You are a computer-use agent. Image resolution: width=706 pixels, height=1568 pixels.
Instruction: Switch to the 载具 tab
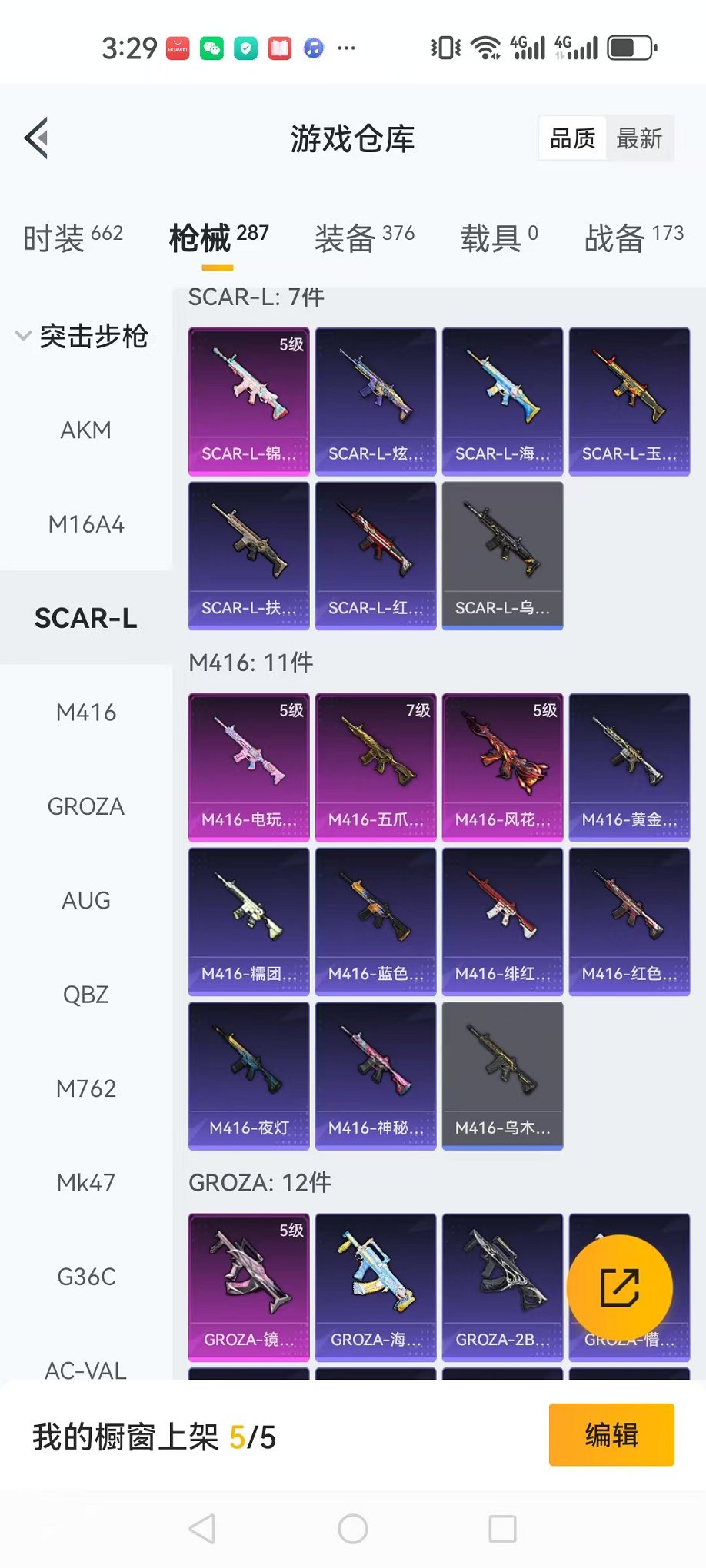pyautogui.click(x=498, y=238)
